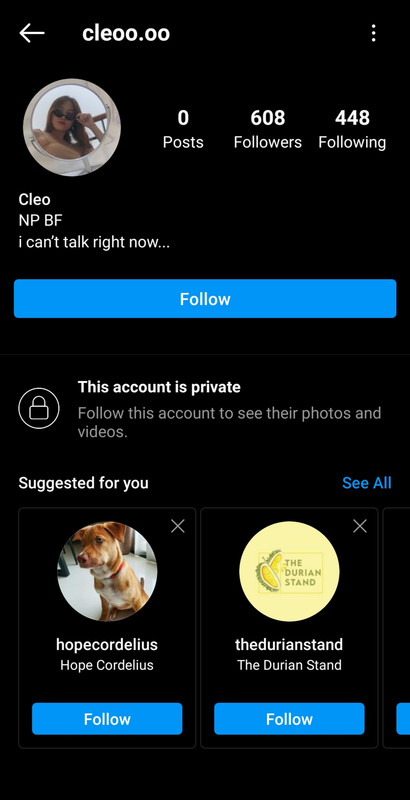410x800 pixels.
Task: Go back using the top arrow
Action: (x=32, y=33)
